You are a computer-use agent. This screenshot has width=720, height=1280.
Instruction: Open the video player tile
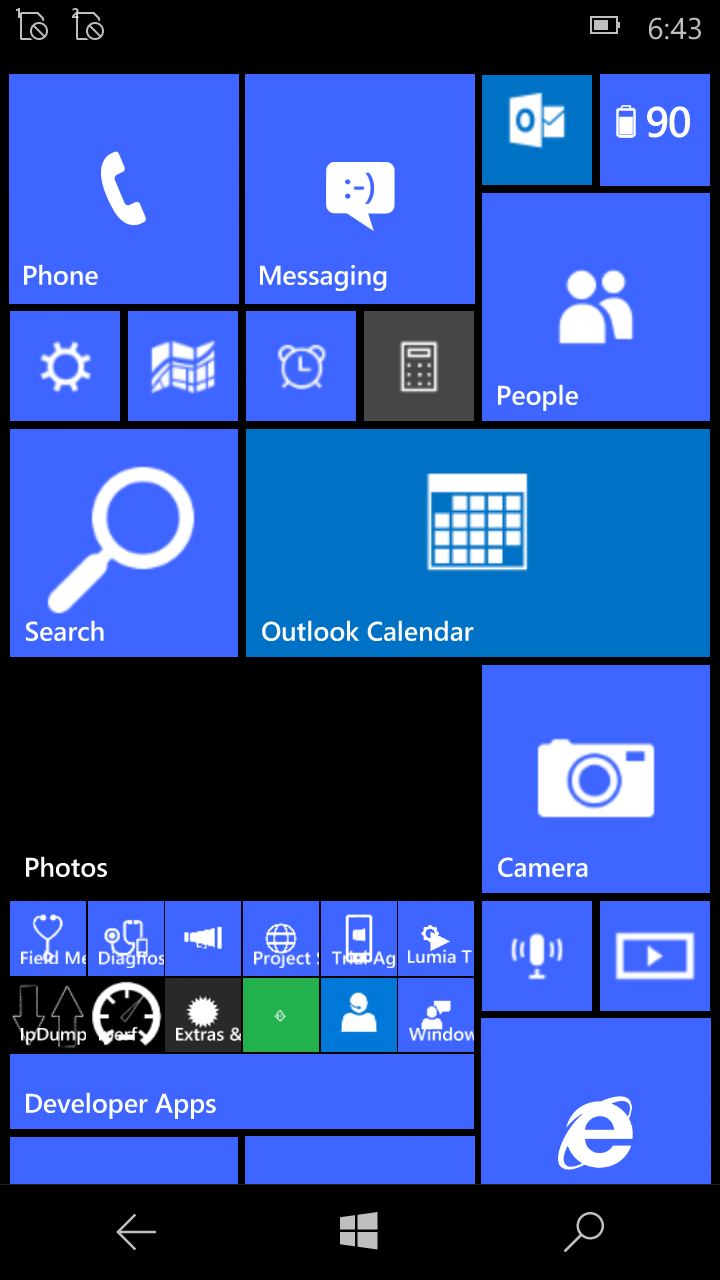[655, 956]
